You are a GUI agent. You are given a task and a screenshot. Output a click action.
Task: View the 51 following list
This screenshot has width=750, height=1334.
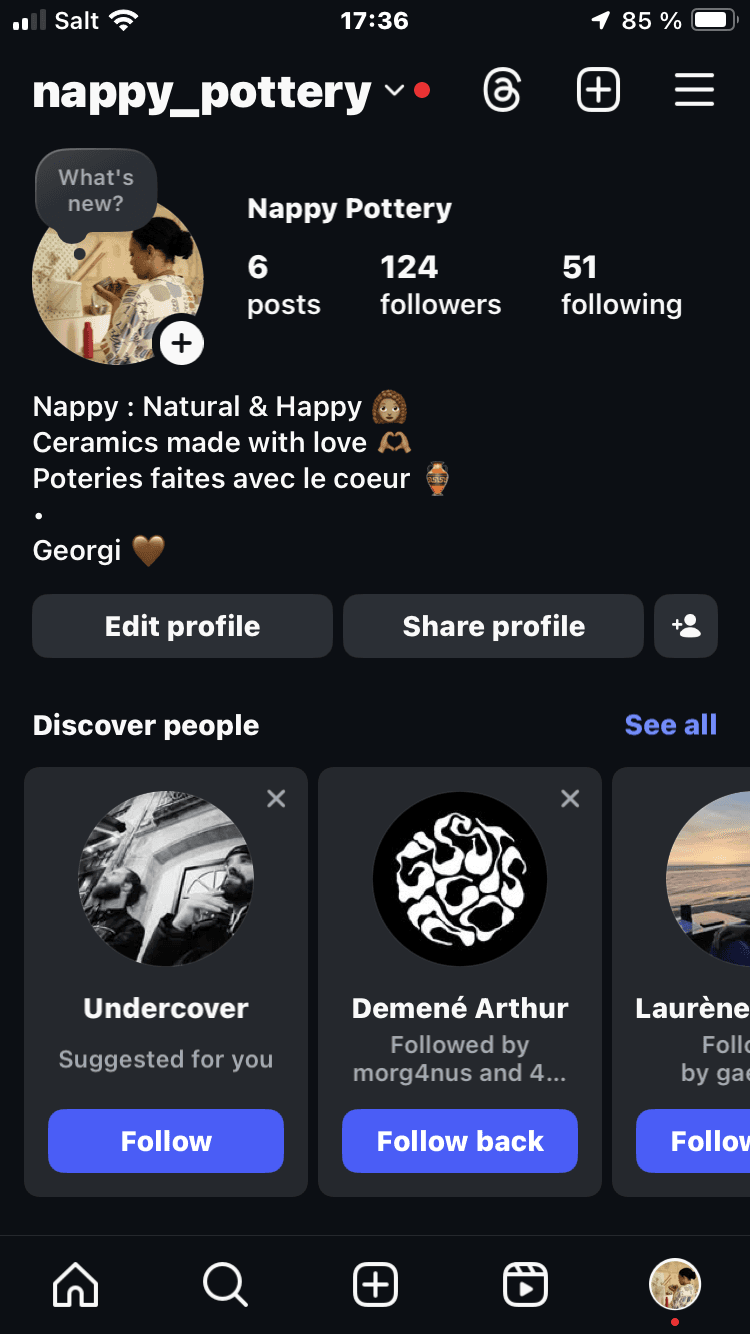click(621, 285)
